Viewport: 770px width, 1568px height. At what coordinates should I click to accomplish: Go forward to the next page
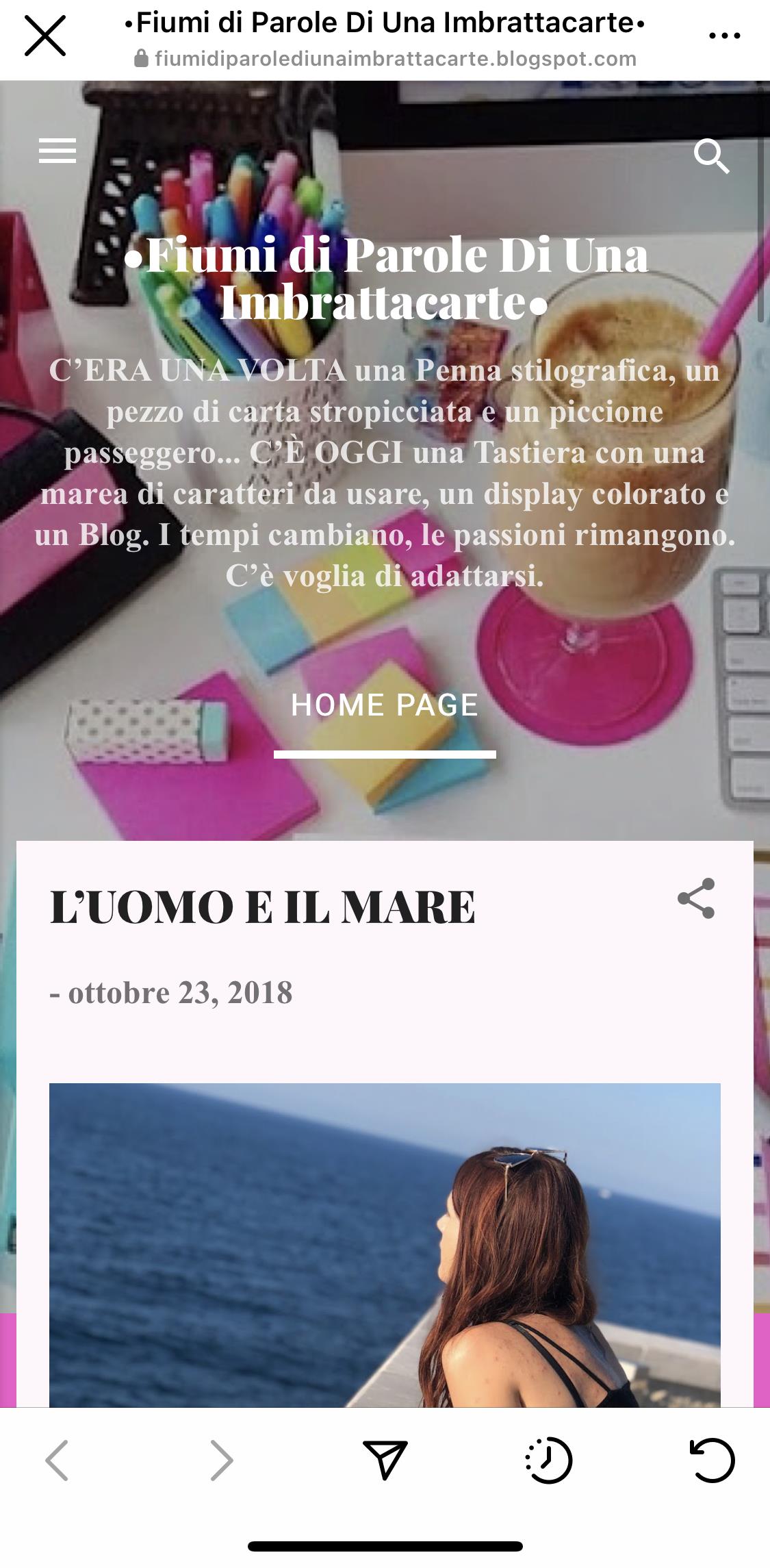[221, 1460]
